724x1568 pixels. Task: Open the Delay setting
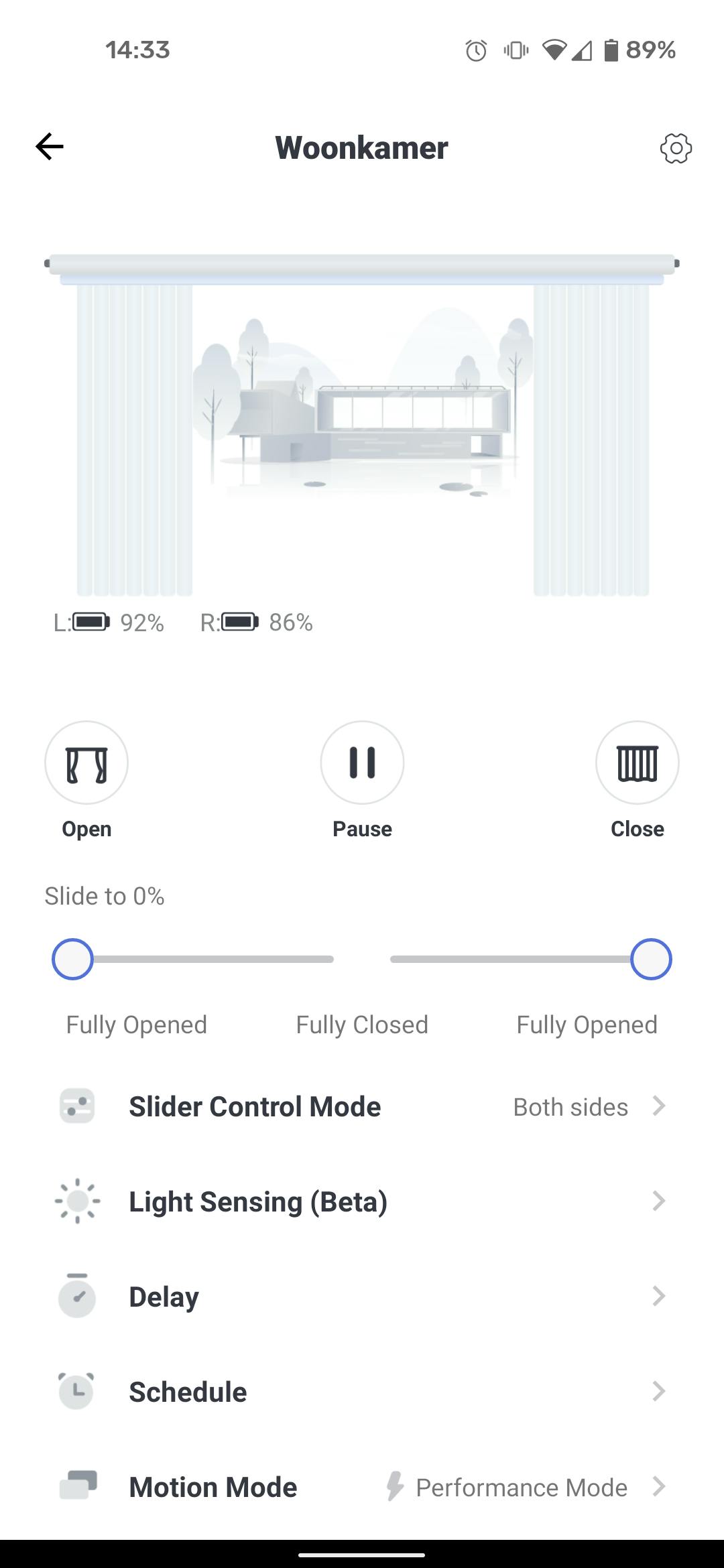pos(362,1297)
